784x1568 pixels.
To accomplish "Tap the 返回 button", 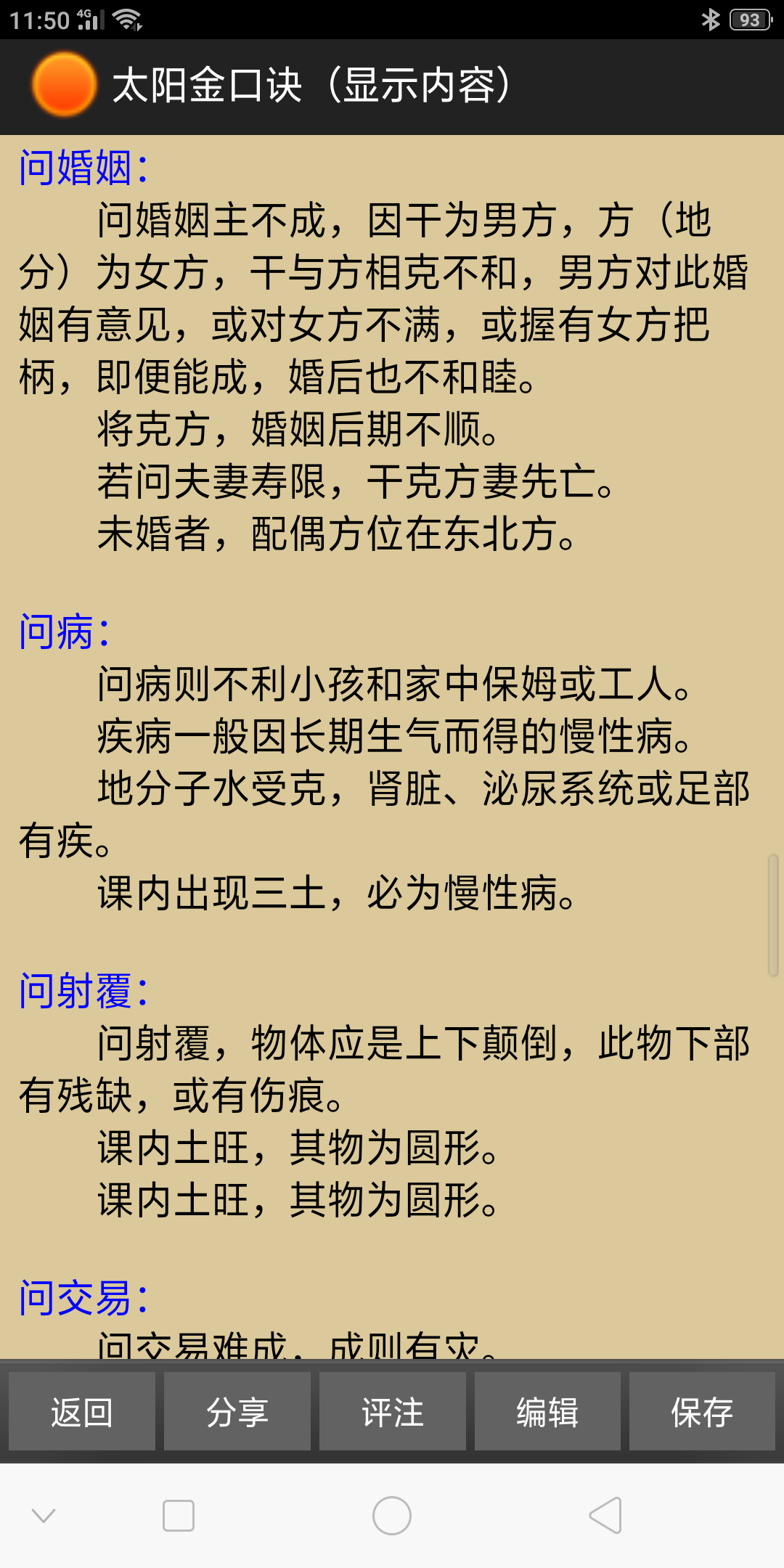I will [x=82, y=1412].
